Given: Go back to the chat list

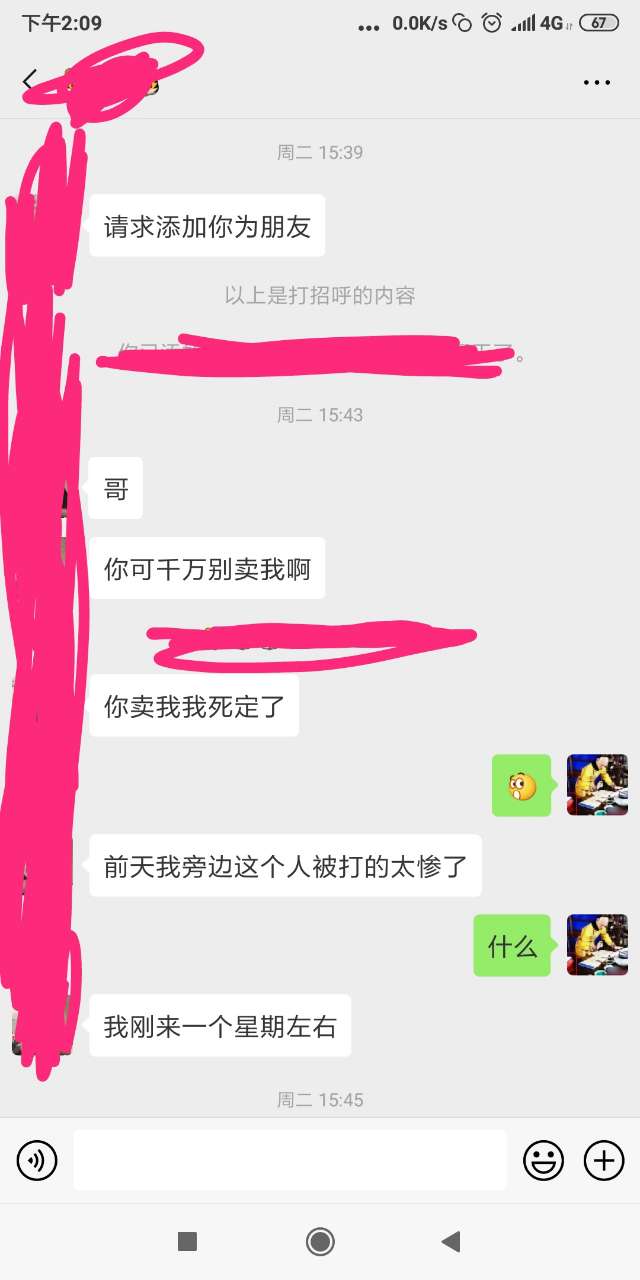Looking at the screenshot, I should (30, 81).
